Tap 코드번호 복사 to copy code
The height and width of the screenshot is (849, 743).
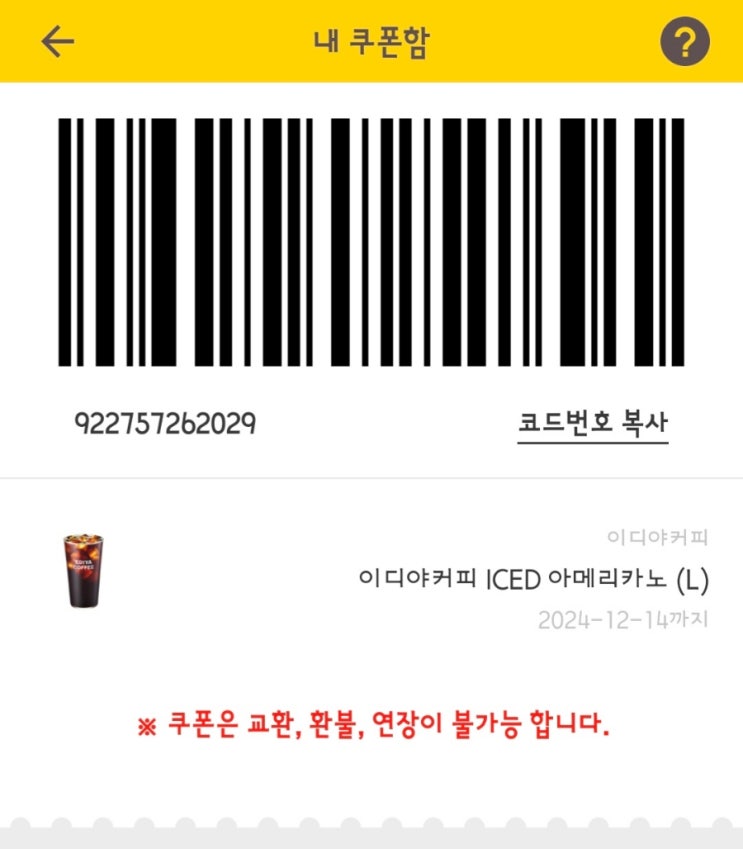click(593, 424)
